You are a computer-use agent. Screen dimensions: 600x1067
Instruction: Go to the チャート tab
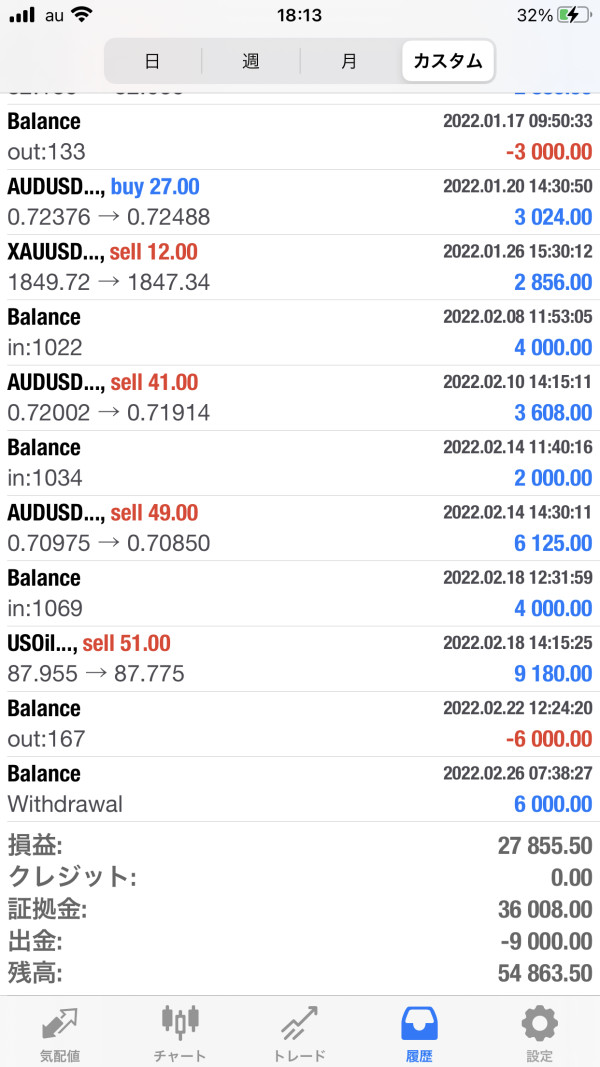180,1033
